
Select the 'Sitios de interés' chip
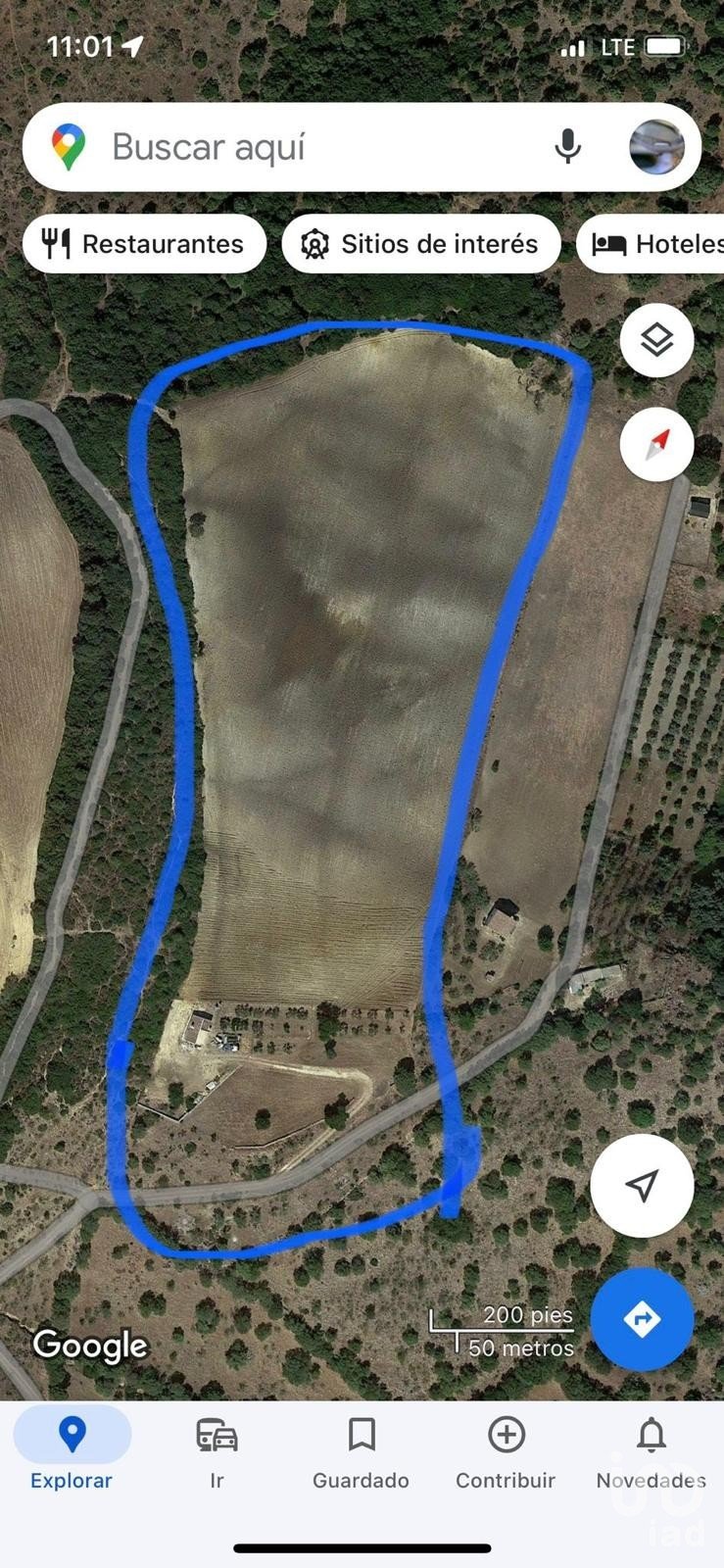[421, 244]
